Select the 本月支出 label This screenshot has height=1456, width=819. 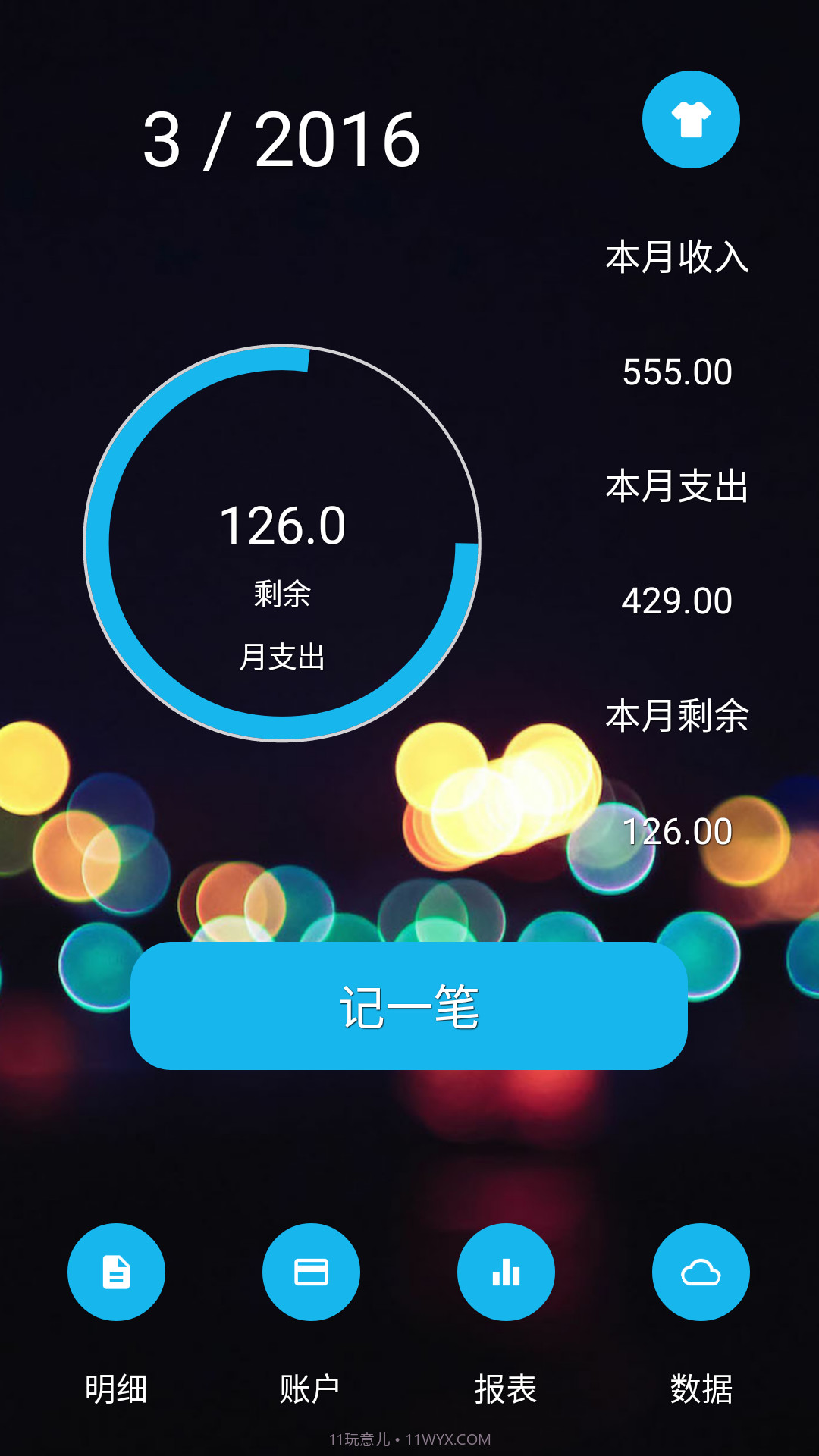pos(677,486)
